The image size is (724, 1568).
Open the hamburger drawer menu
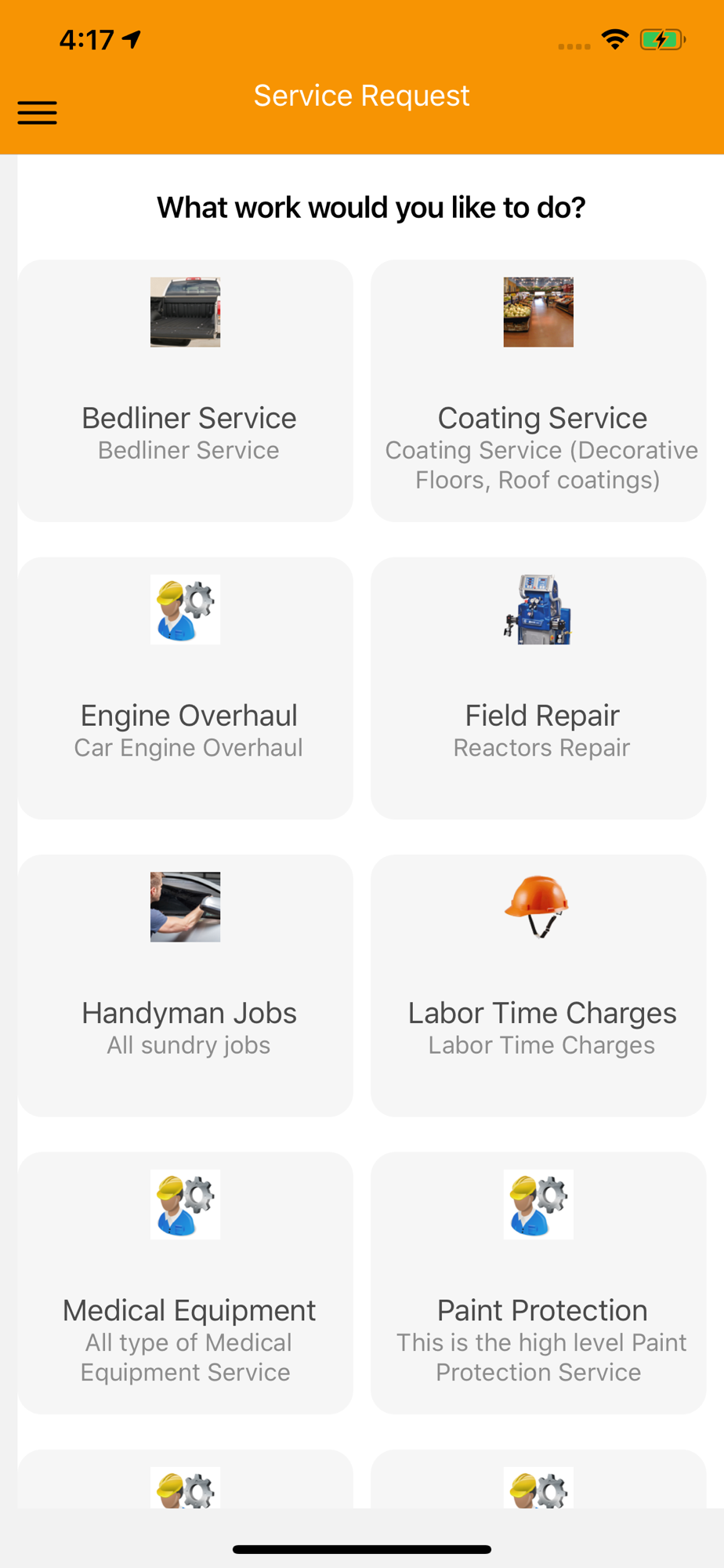click(x=38, y=113)
